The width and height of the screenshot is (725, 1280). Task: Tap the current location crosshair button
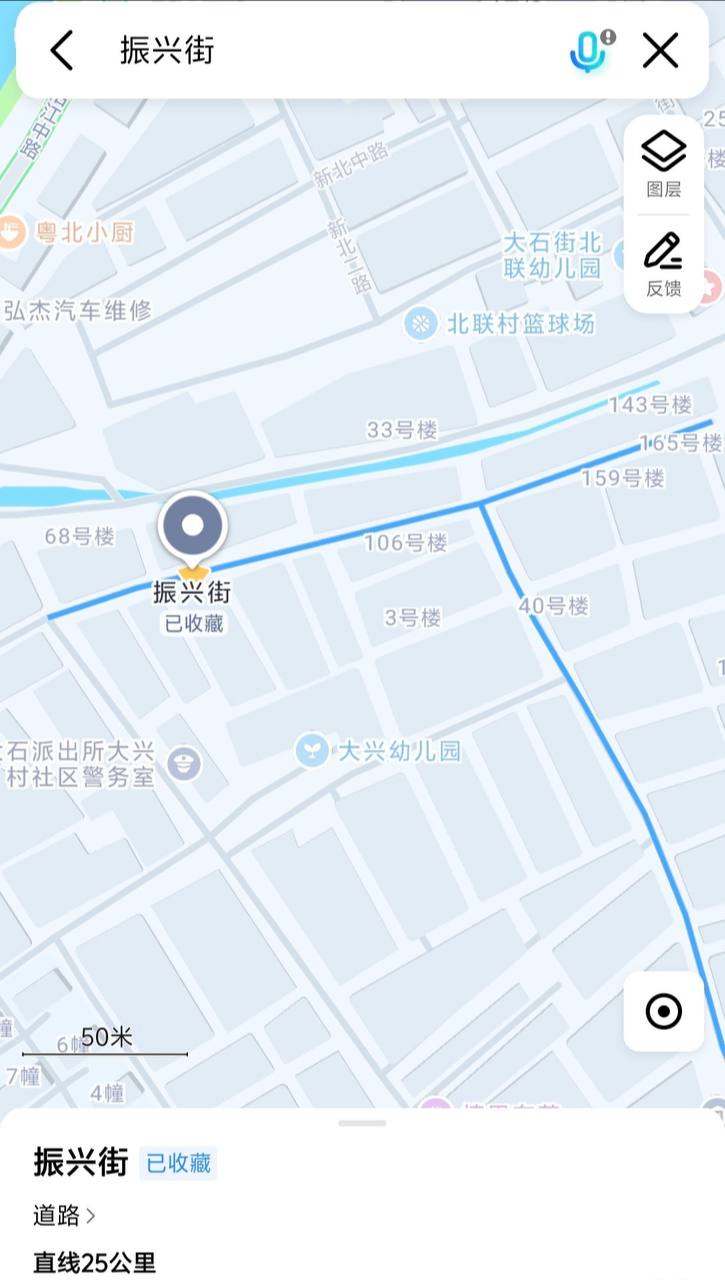(662, 1012)
